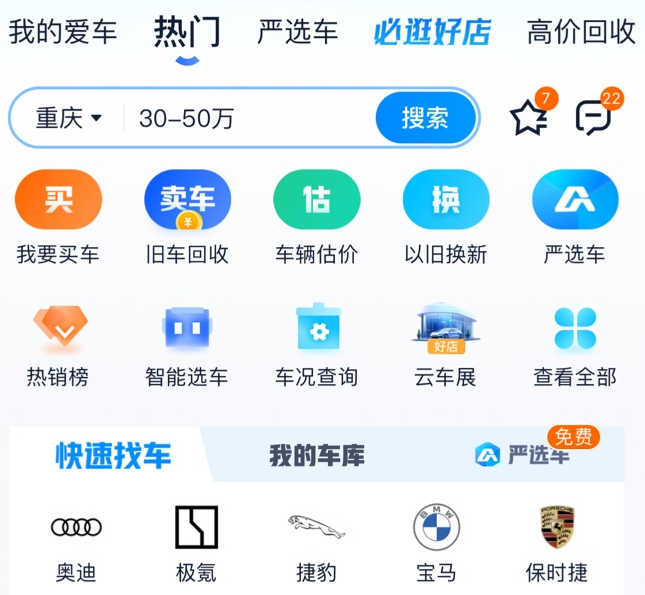Open the messages chat icon
Viewport: 645px width, 595px height.
[594, 118]
